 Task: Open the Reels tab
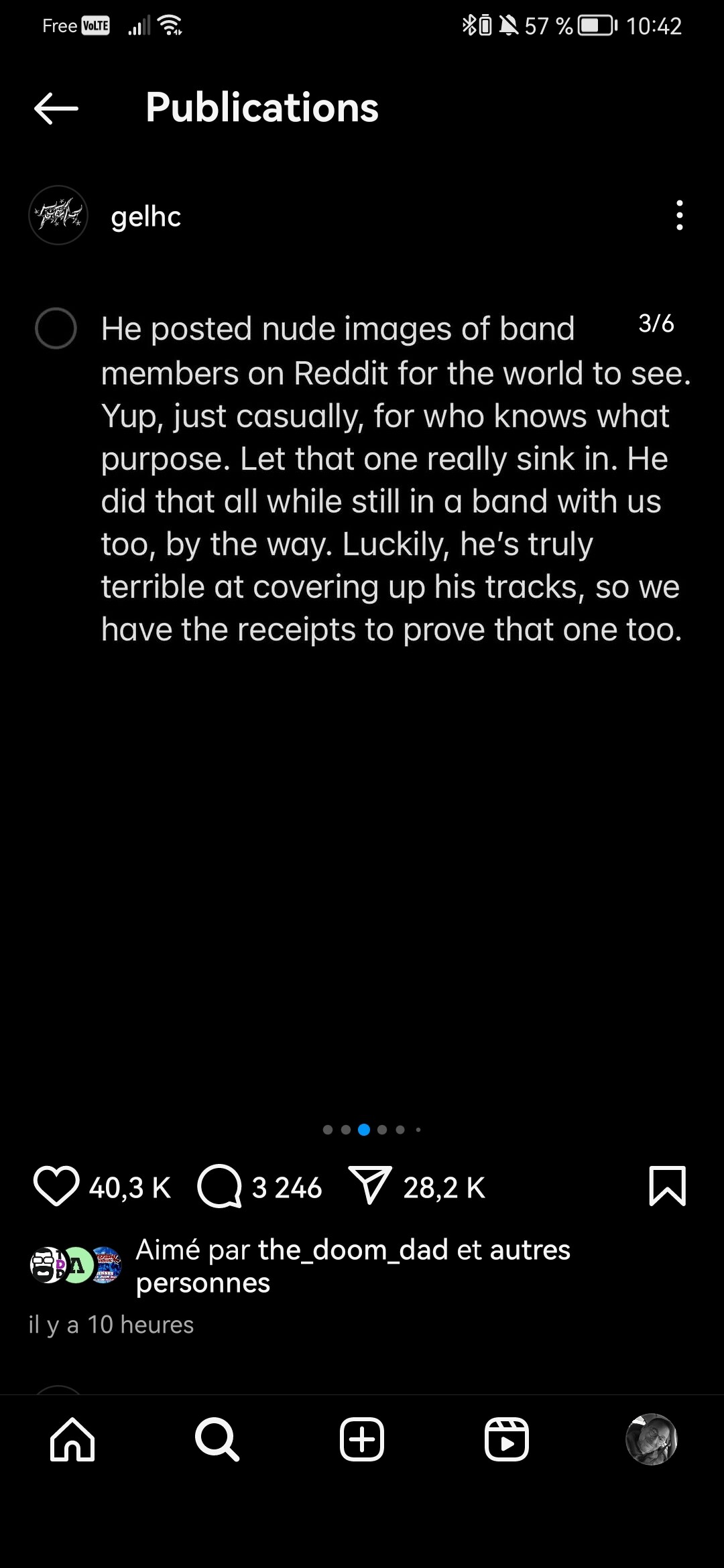[x=507, y=1439]
